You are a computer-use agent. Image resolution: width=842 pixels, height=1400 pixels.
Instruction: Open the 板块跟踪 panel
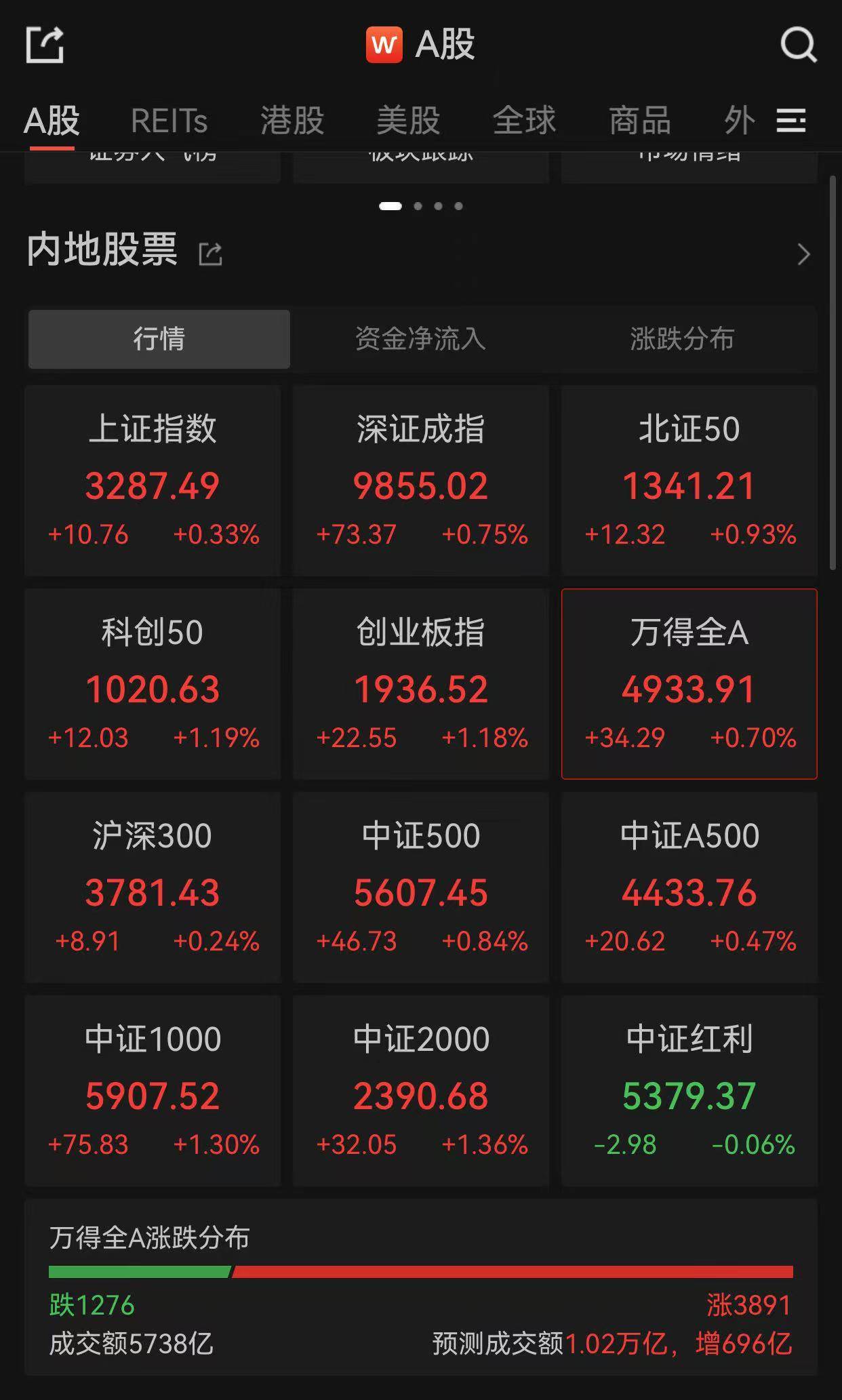pos(420,159)
